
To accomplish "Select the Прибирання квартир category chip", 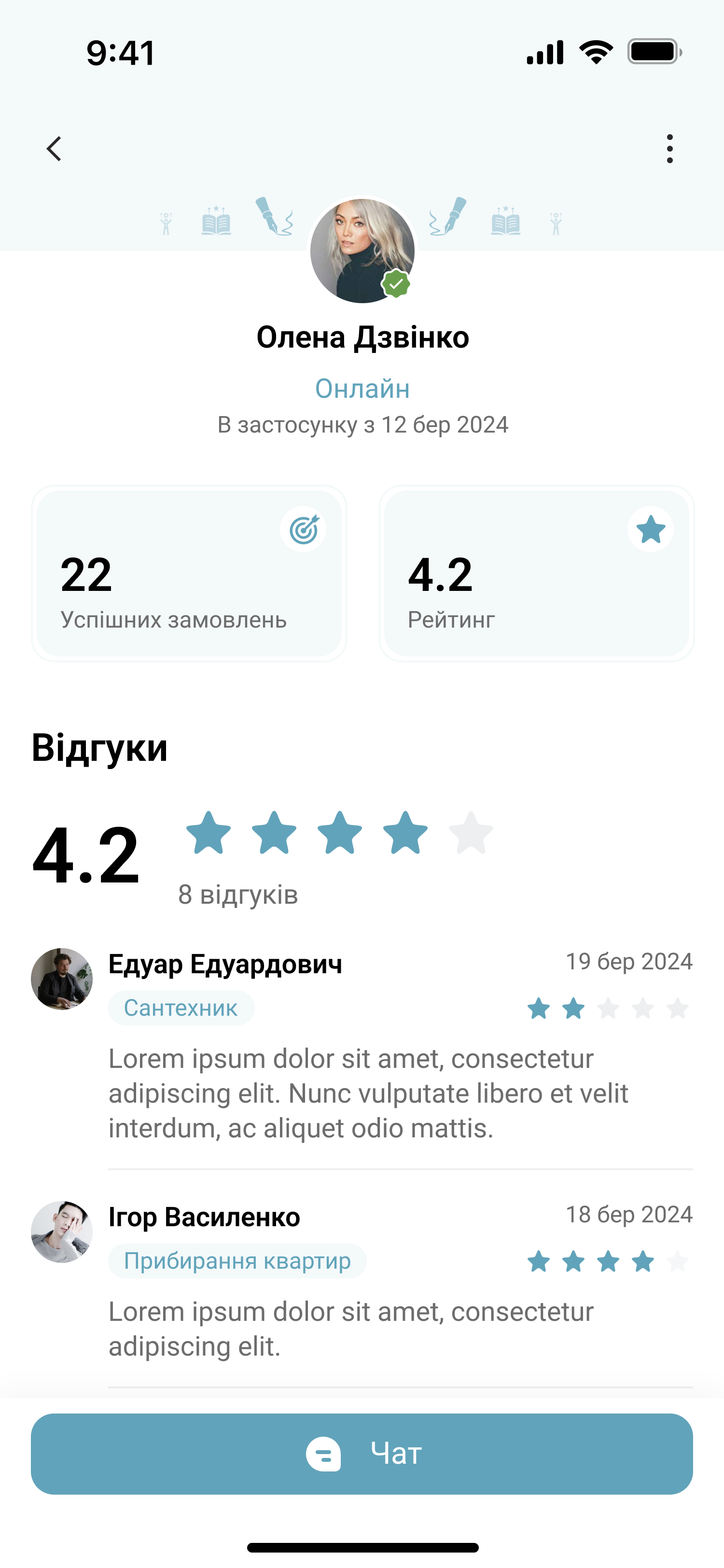I will point(237,1260).
